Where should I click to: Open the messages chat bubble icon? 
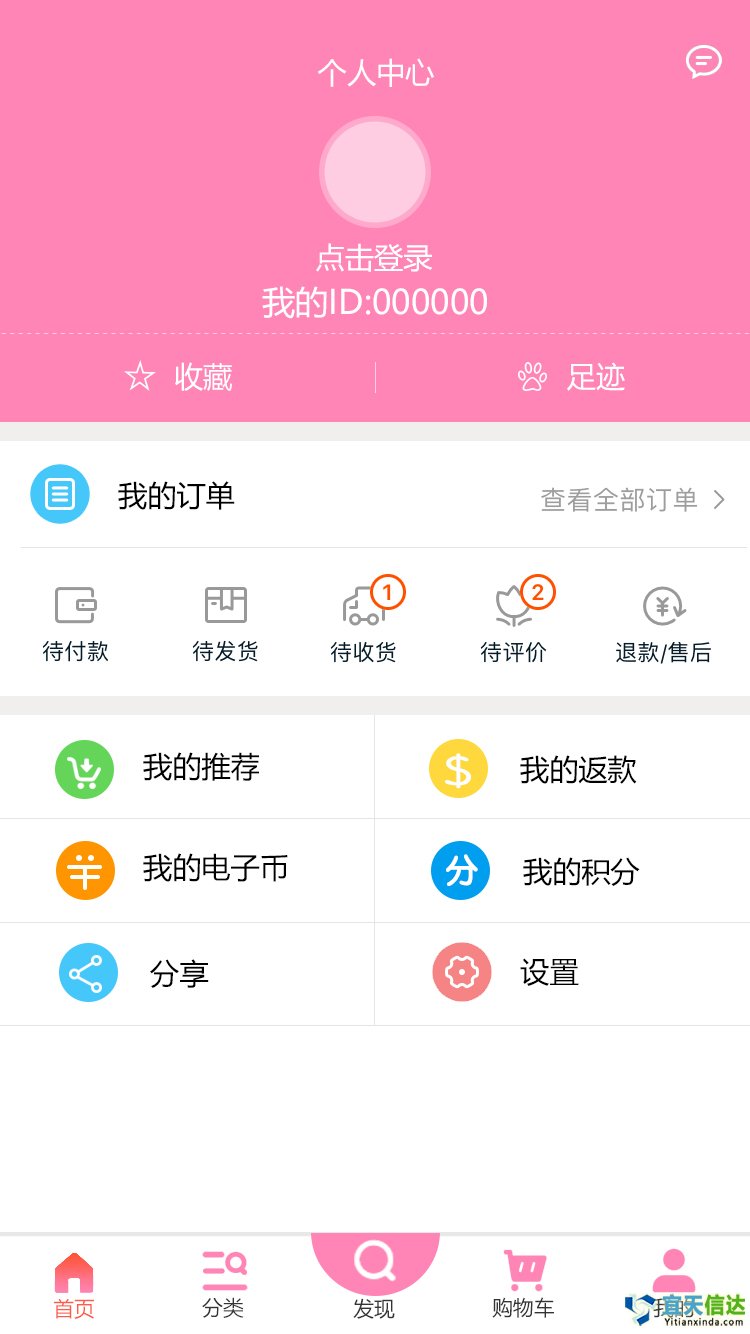point(703,62)
